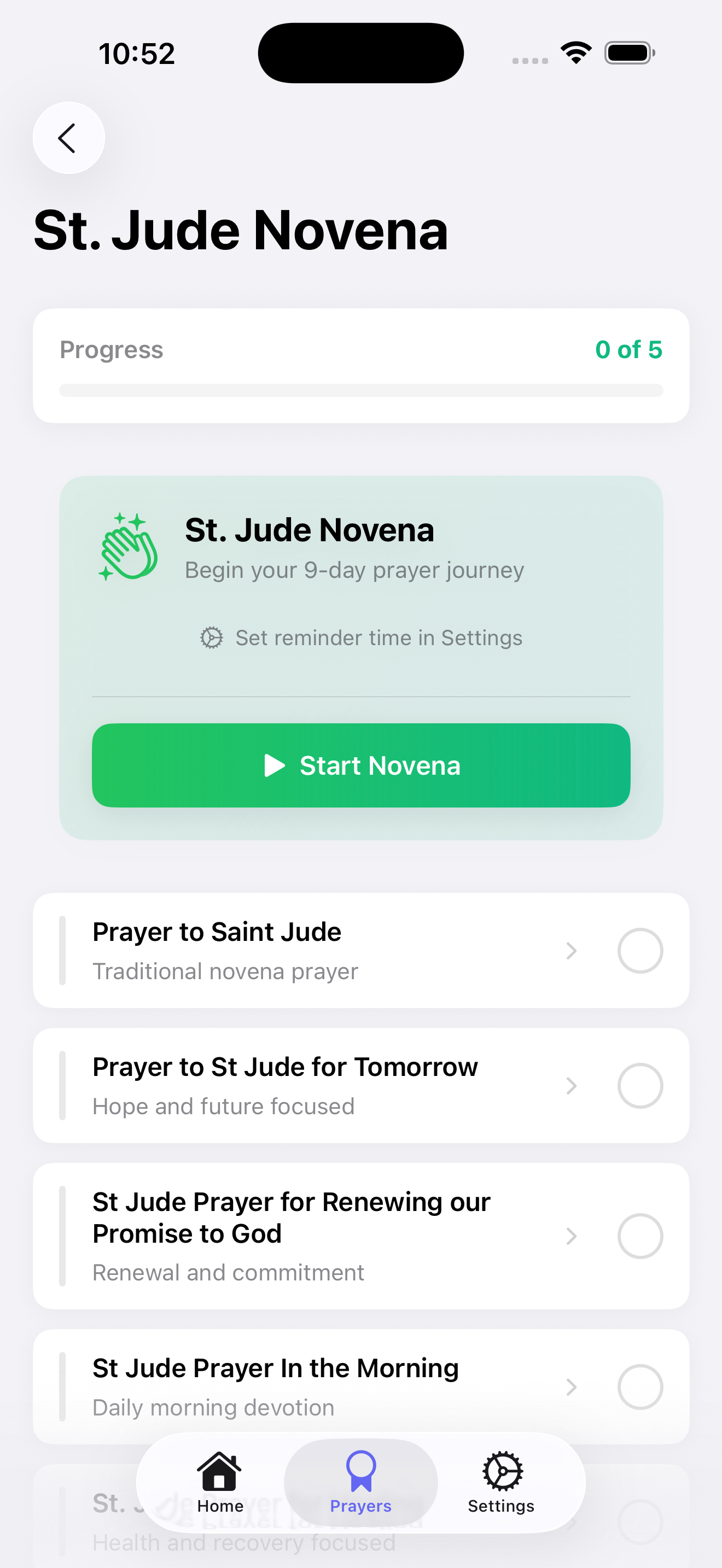Mark Prayer to Saint Jude as complete
This screenshot has width=722, height=1568.
pos(640,950)
